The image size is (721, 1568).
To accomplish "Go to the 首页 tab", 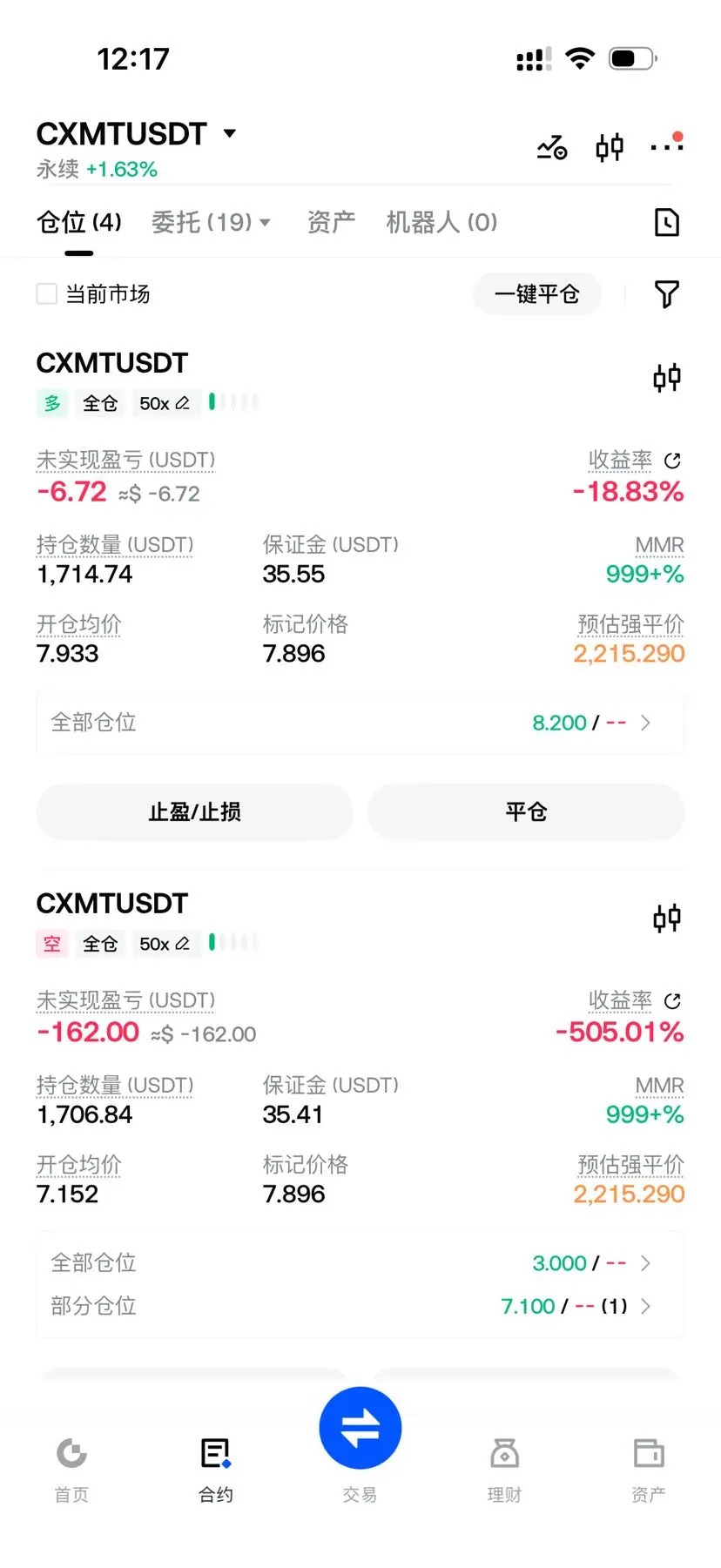I will [x=71, y=1470].
